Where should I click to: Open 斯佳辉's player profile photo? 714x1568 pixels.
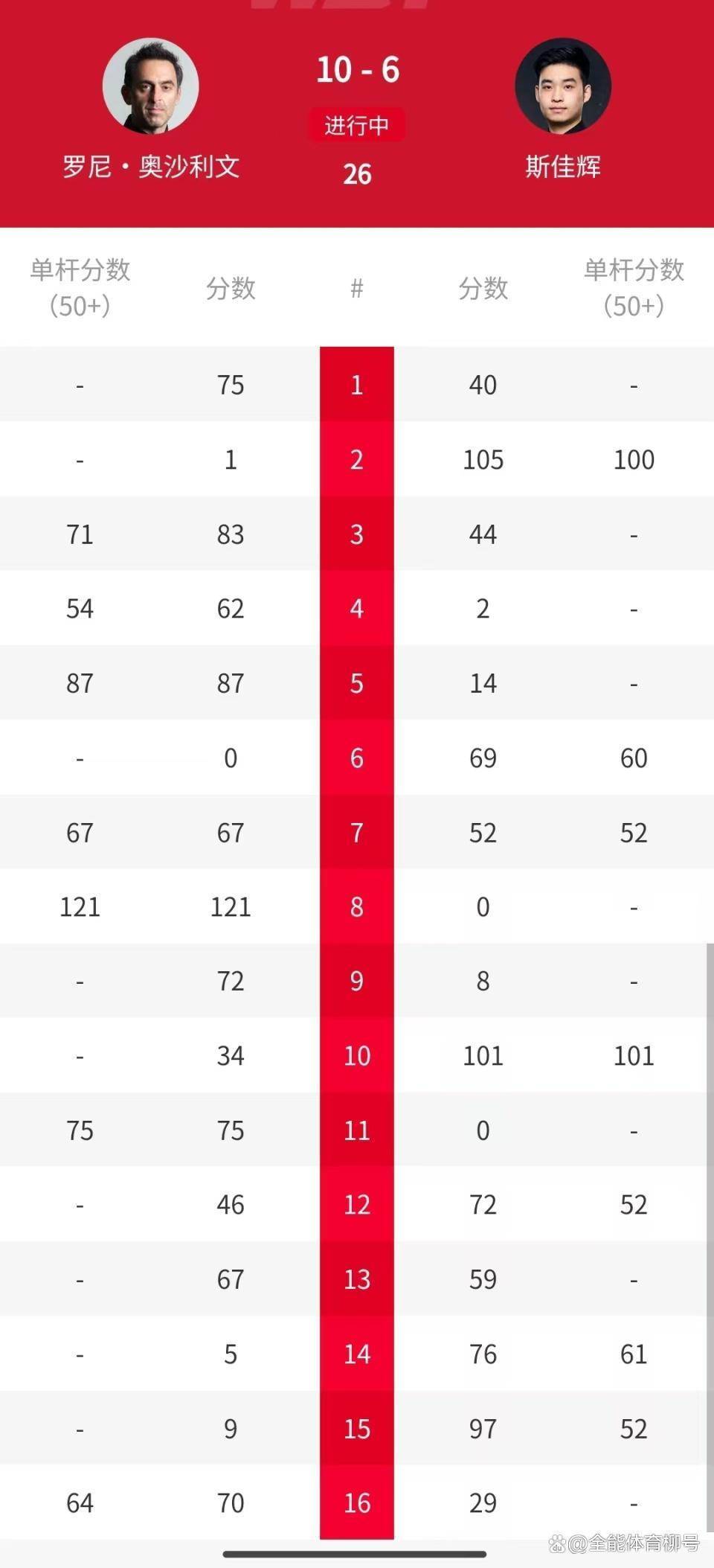(563, 86)
